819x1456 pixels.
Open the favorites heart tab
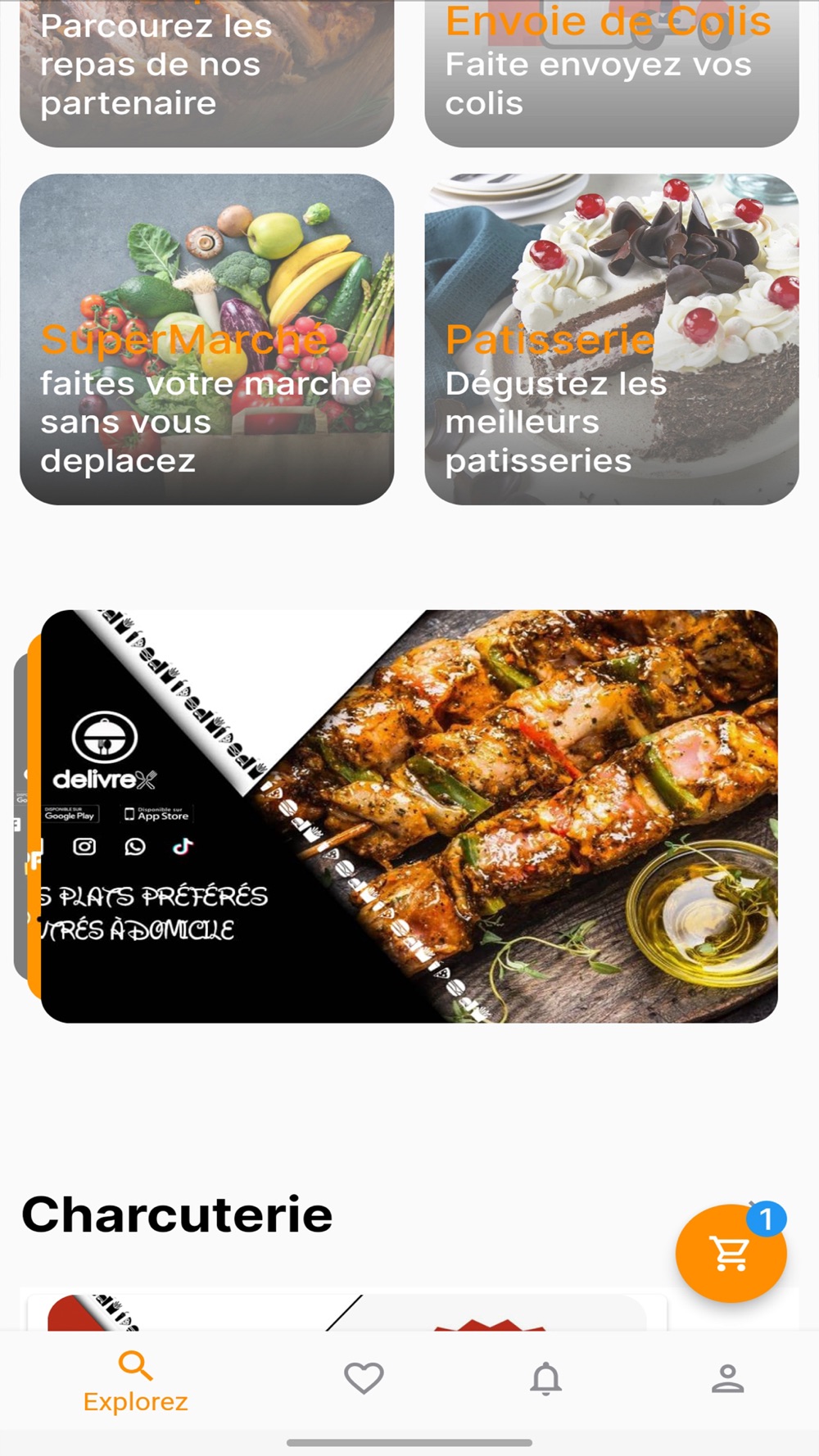364,1378
